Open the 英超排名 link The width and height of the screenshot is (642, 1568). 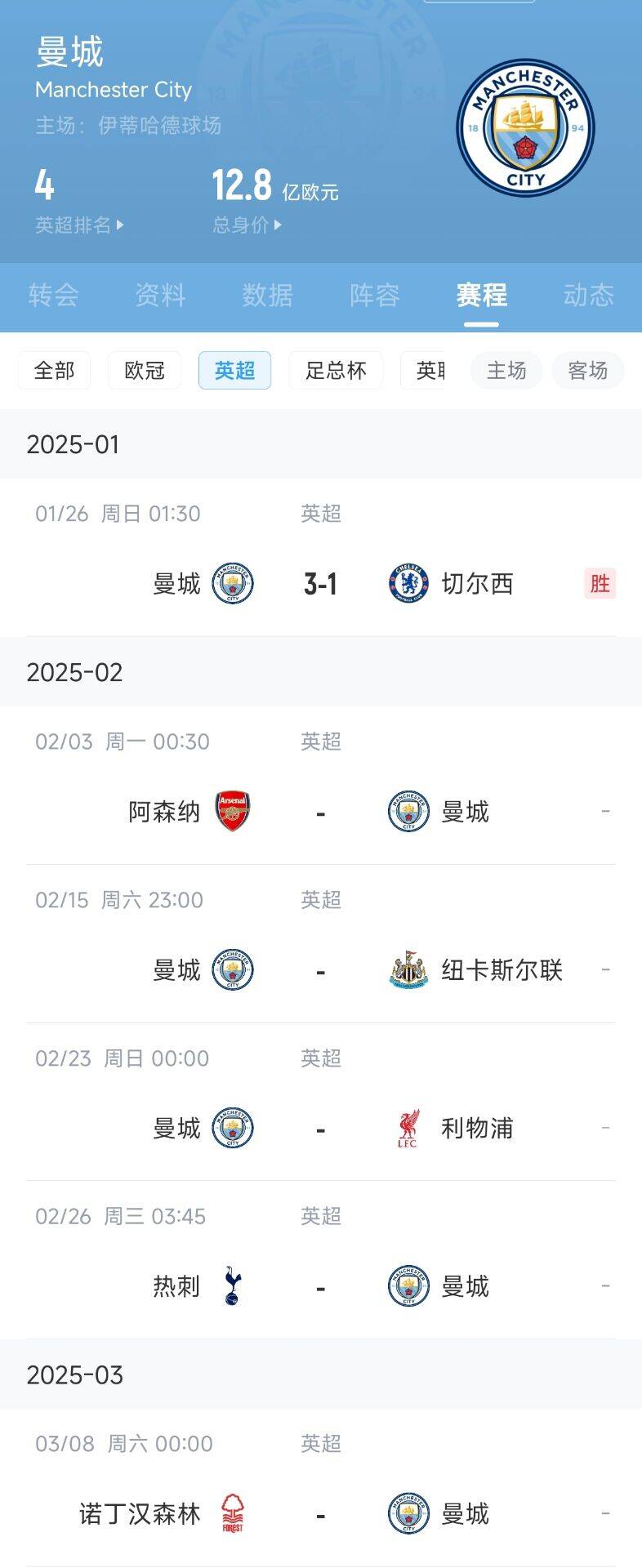coord(79,225)
